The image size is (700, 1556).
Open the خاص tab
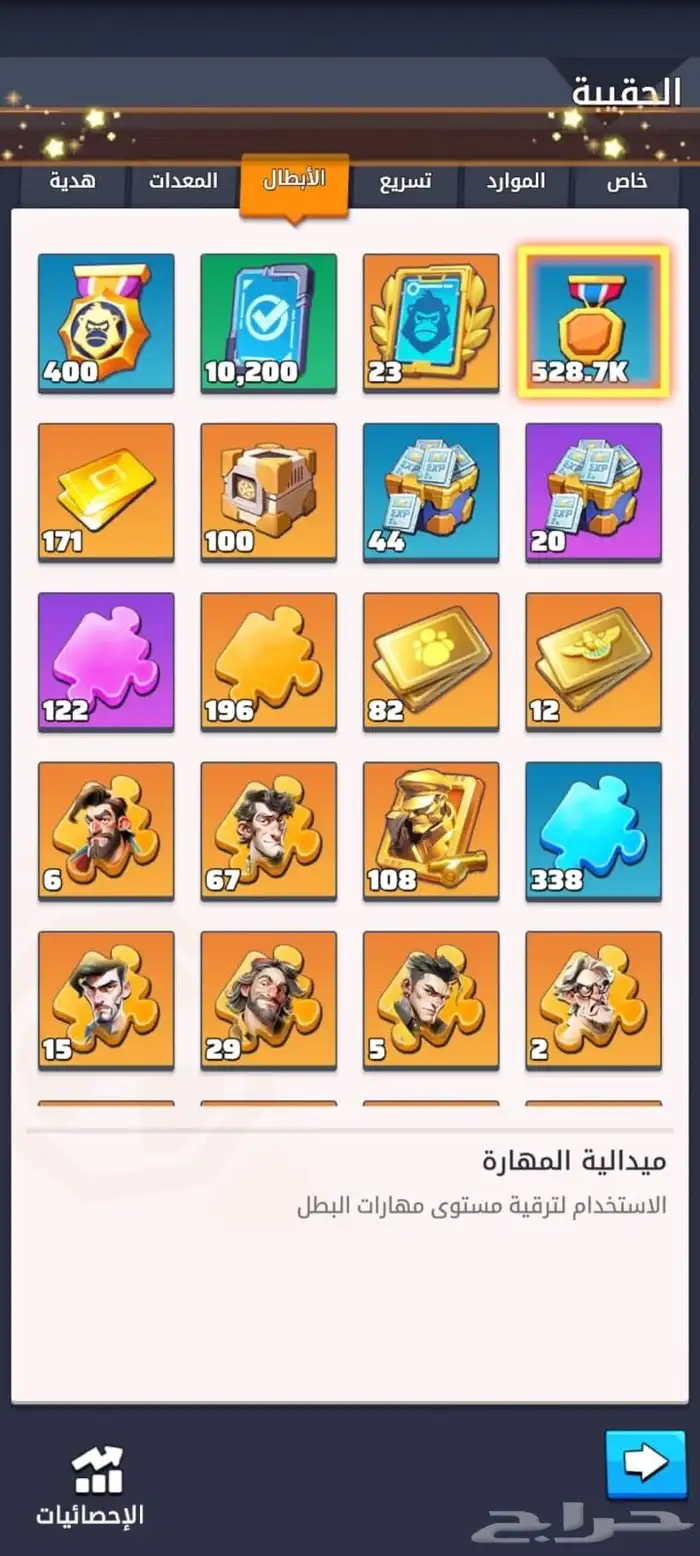627,182
